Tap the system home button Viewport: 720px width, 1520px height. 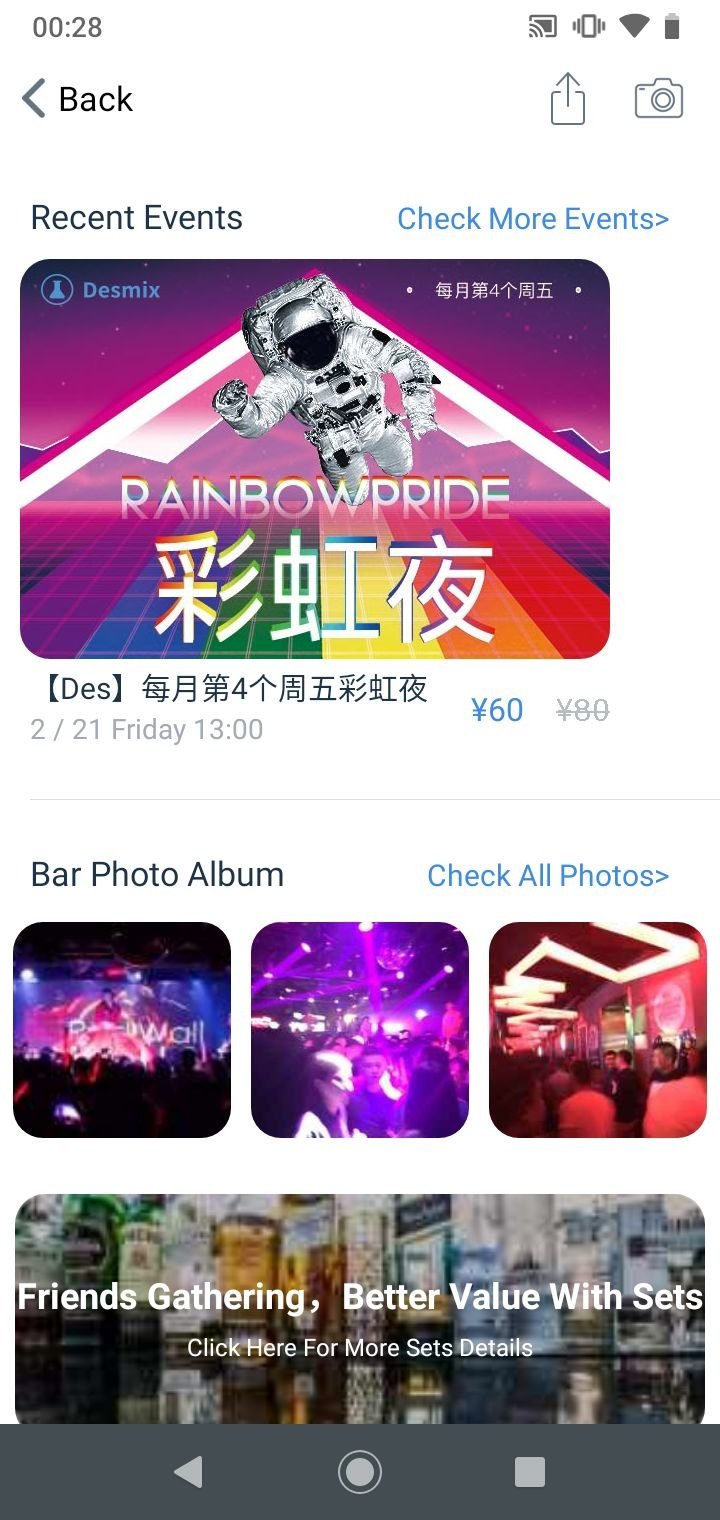(x=360, y=1472)
